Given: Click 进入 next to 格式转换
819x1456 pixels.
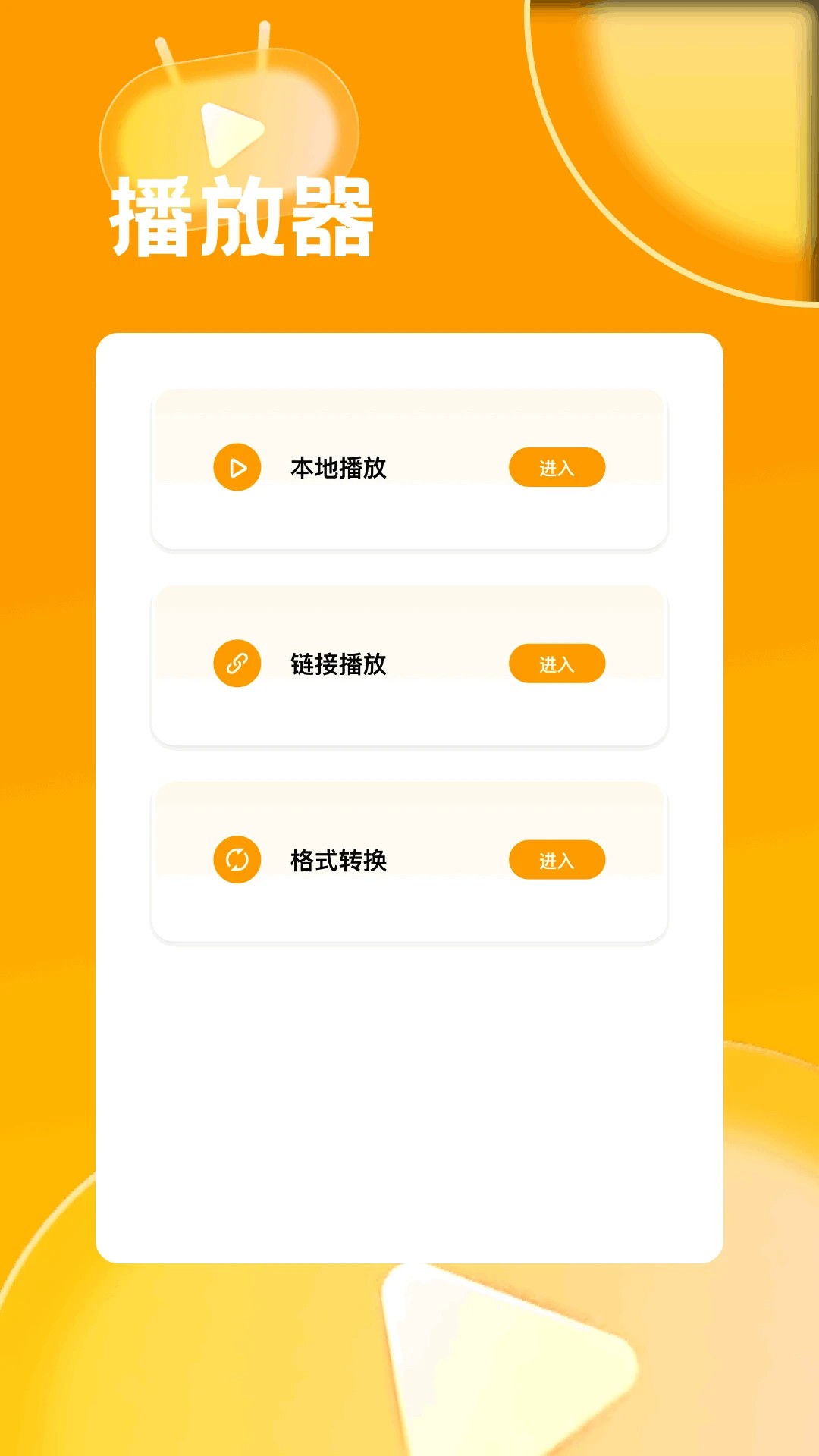Looking at the screenshot, I should coord(557,860).
